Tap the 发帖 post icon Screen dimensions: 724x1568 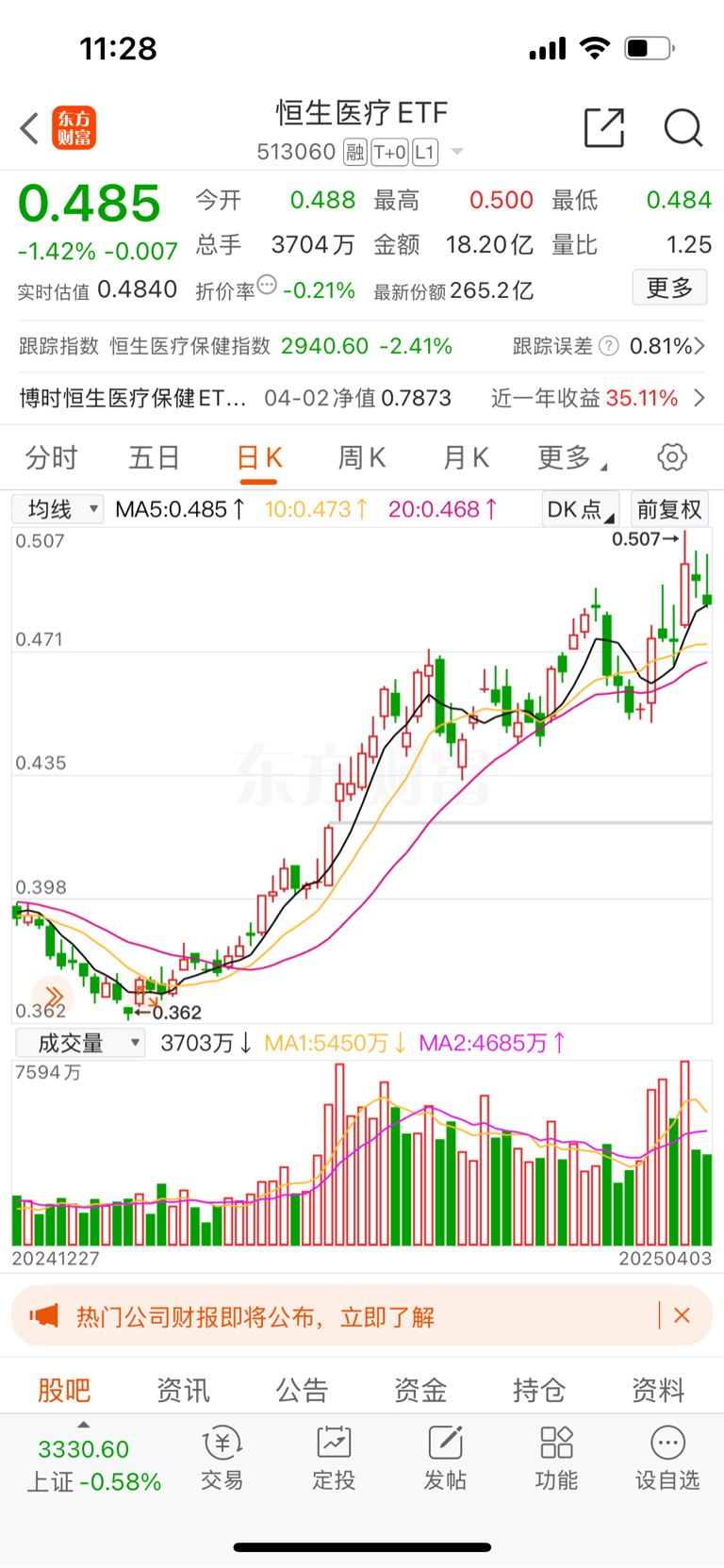[444, 1457]
